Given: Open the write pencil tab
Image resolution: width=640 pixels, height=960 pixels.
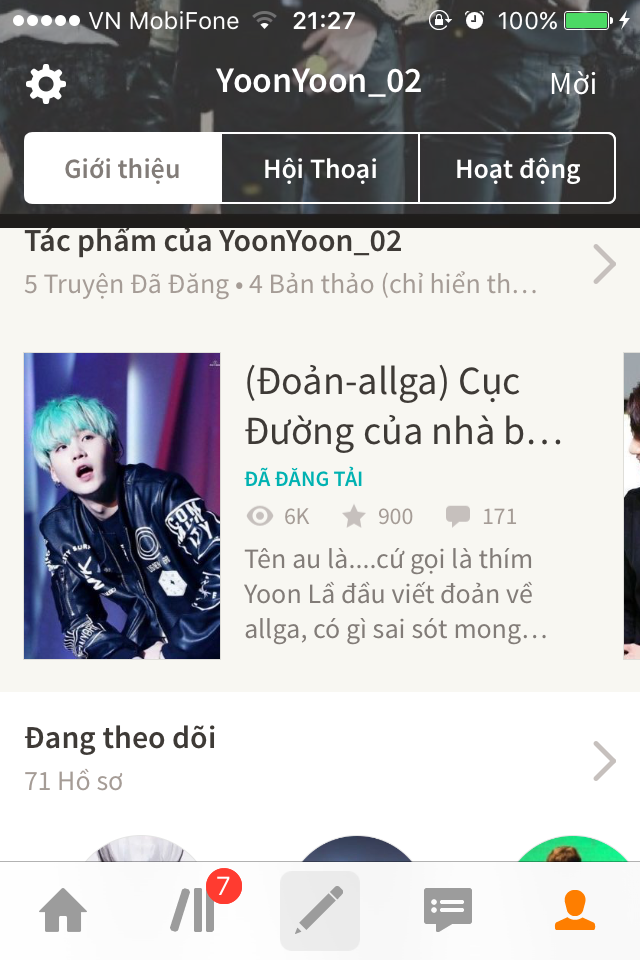Looking at the screenshot, I should [x=320, y=911].
